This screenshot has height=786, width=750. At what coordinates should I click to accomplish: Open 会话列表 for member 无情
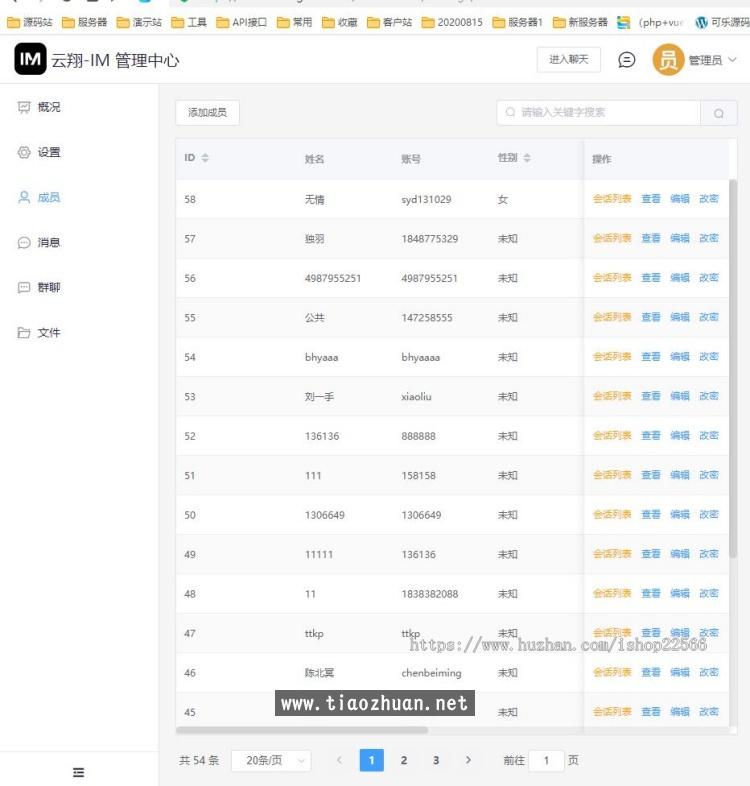tap(612, 199)
